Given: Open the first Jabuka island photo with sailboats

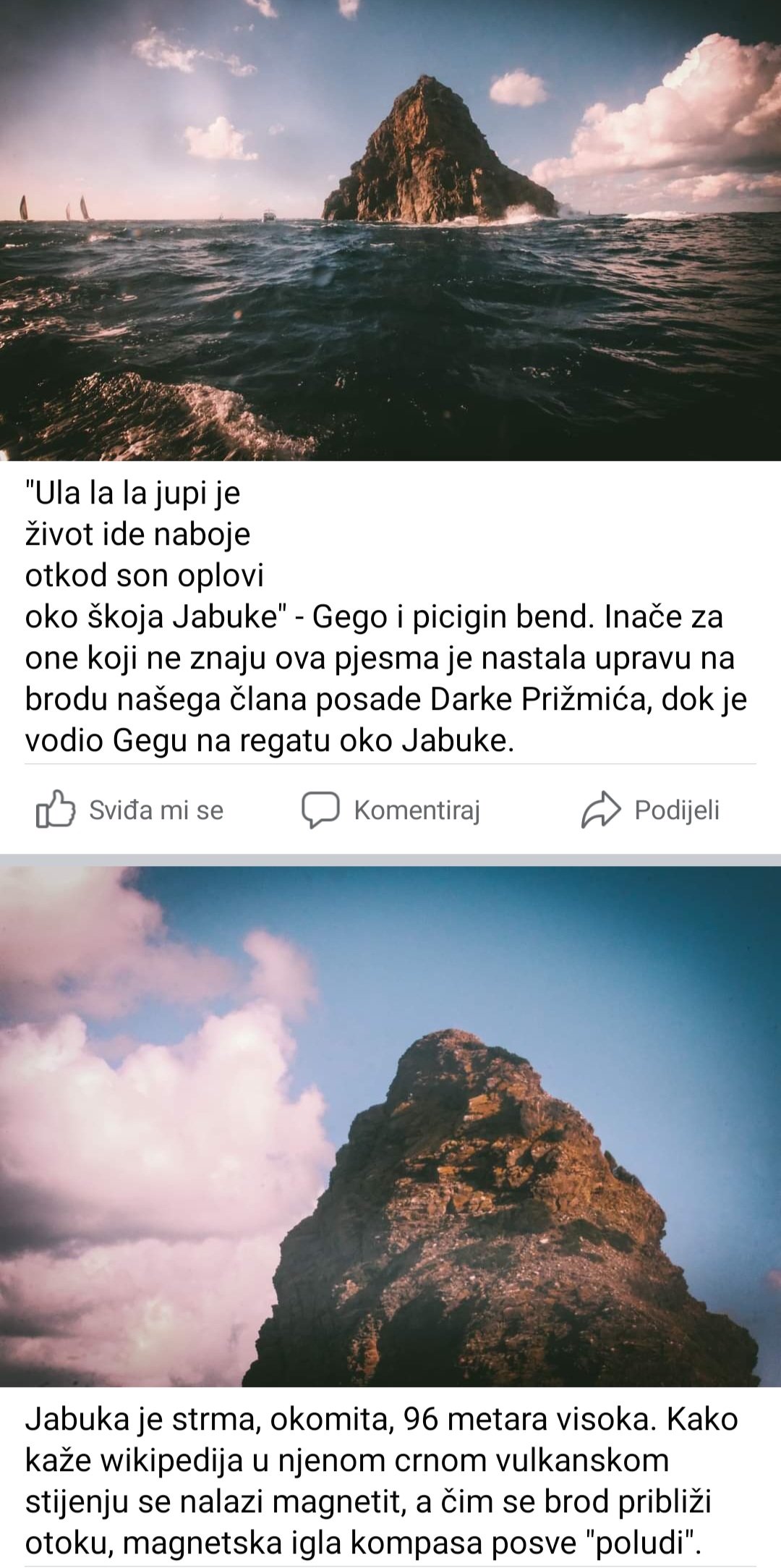Looking at the screenshot, I should pyautogui.click(x=390, y=230).
